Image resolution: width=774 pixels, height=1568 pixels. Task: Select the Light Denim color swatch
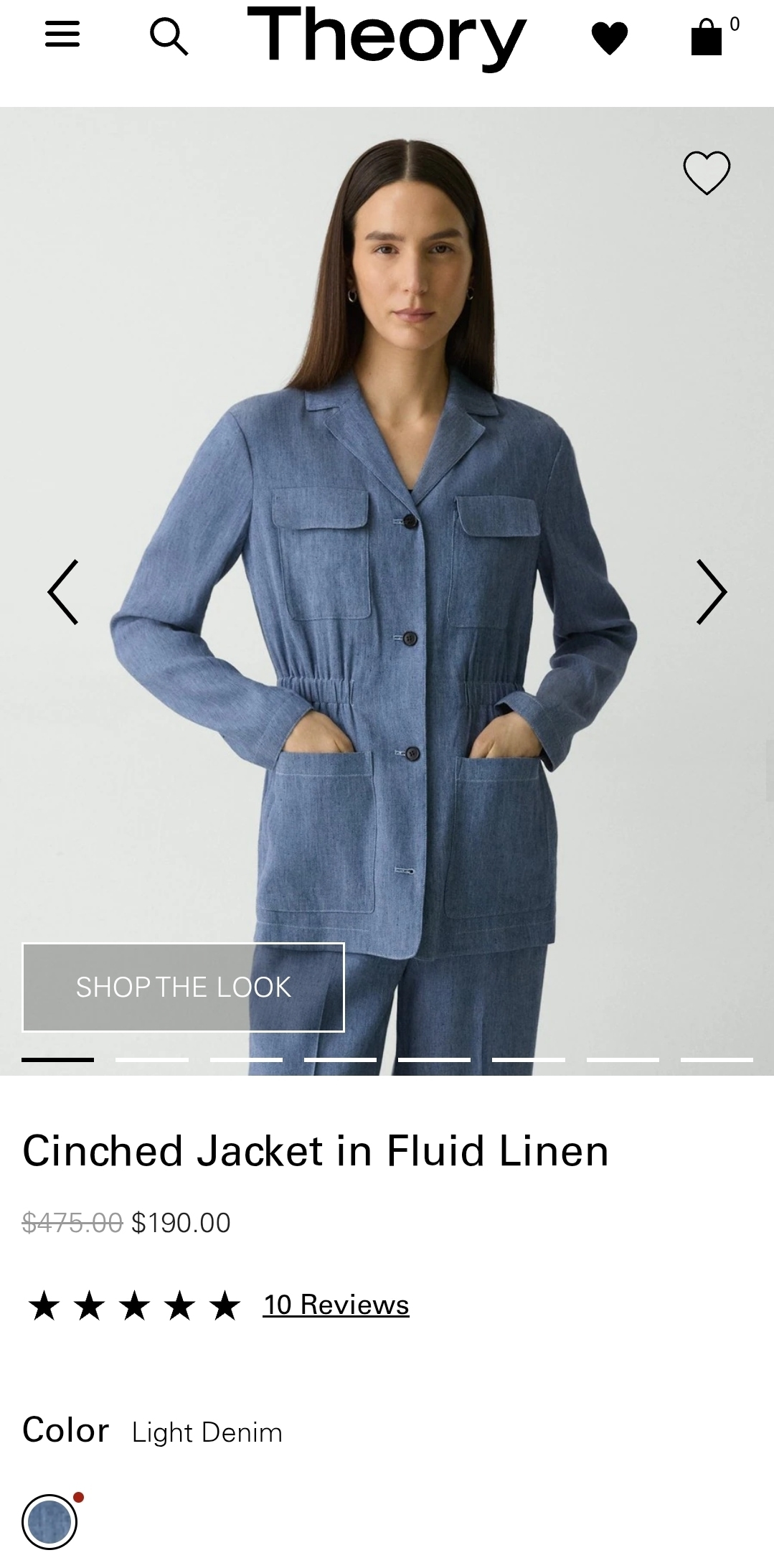click(49, 1521)
